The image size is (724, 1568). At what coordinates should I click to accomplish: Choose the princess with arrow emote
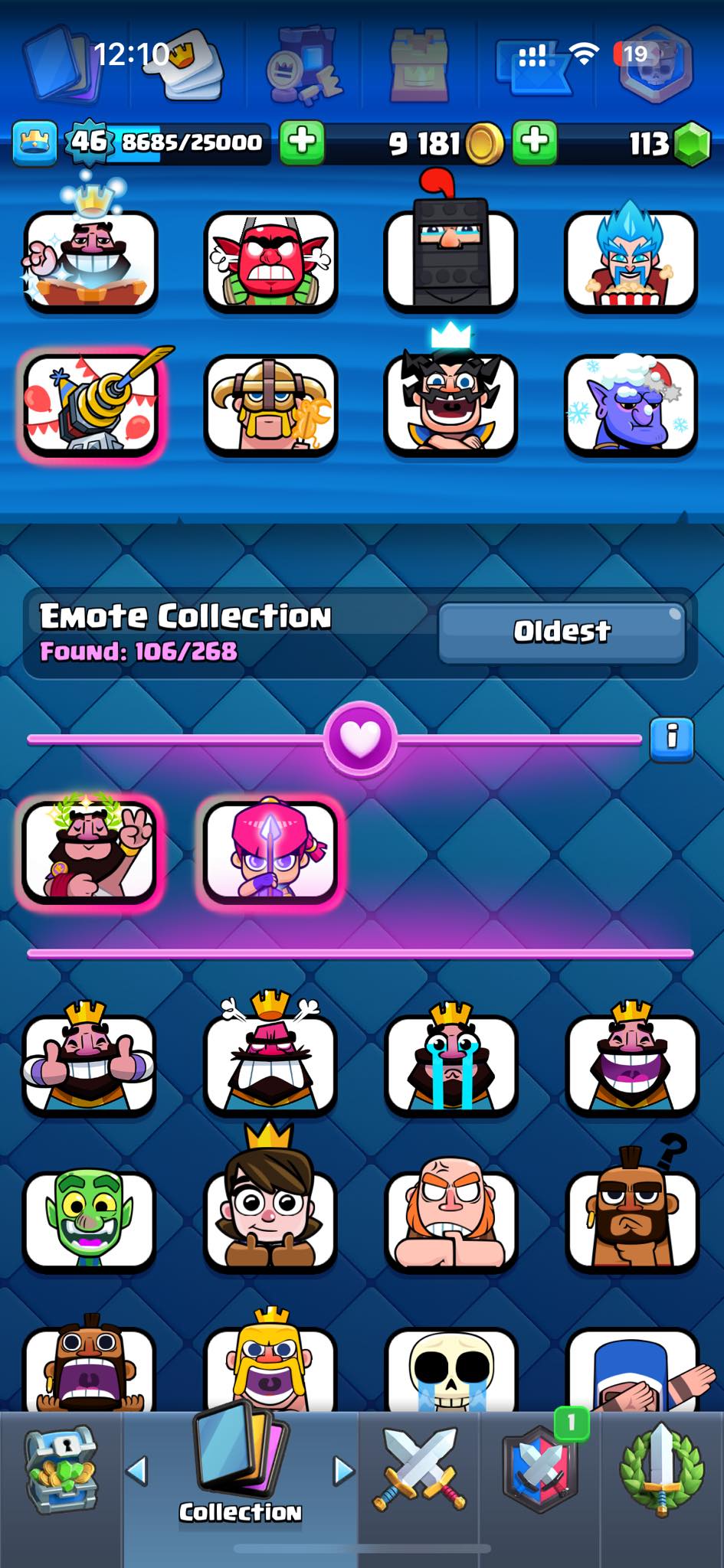click(x=270, y=850)
